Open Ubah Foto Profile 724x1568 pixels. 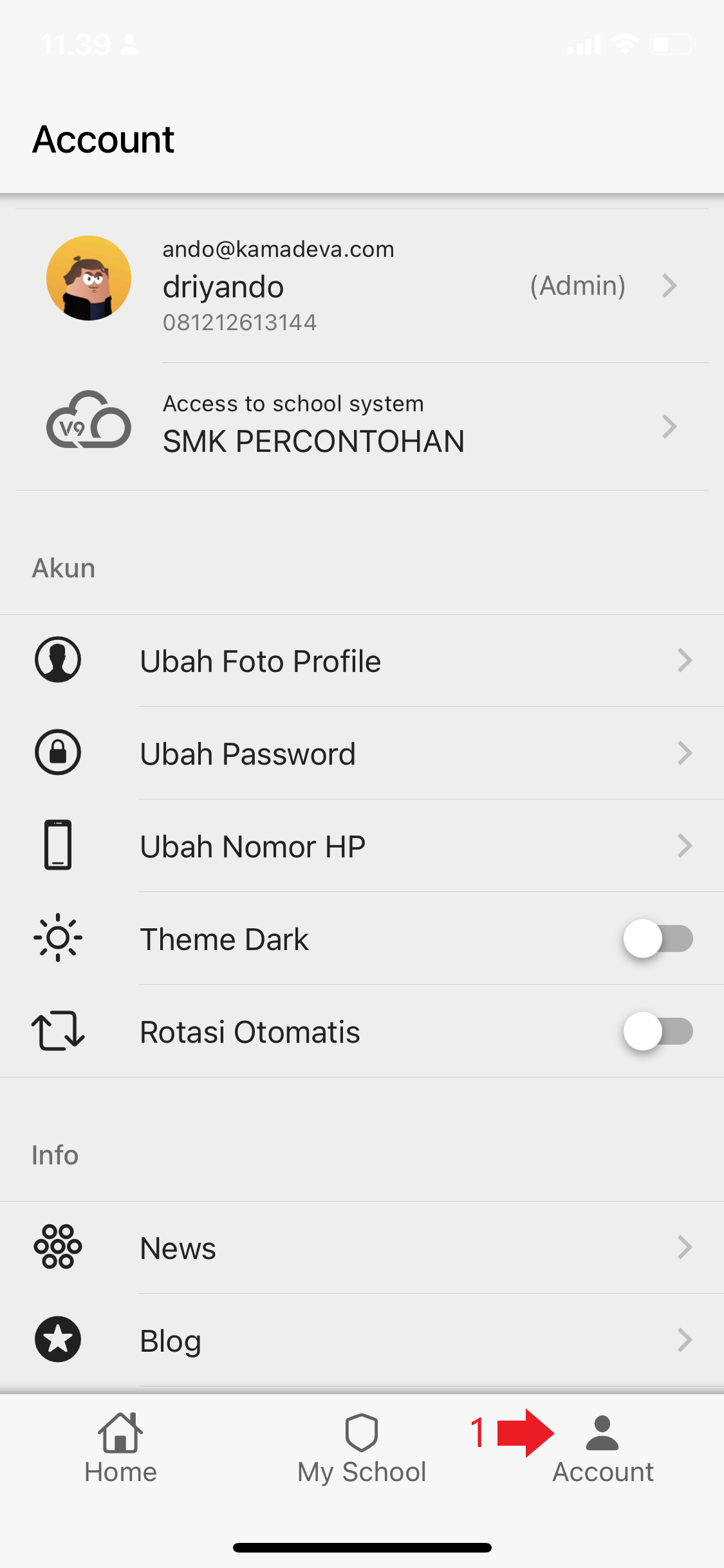360,661
